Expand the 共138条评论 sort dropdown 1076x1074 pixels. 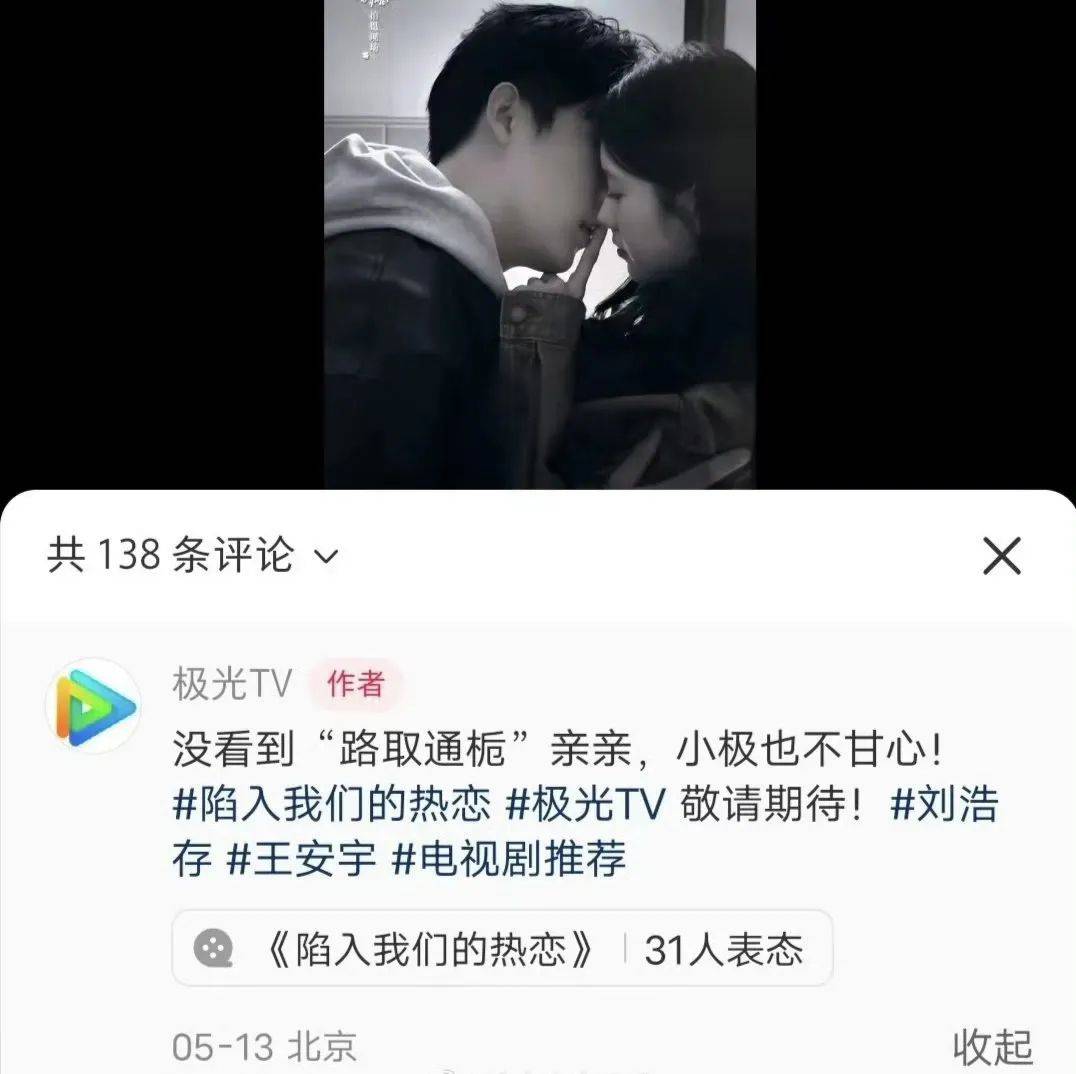click(x=326, y=556)
